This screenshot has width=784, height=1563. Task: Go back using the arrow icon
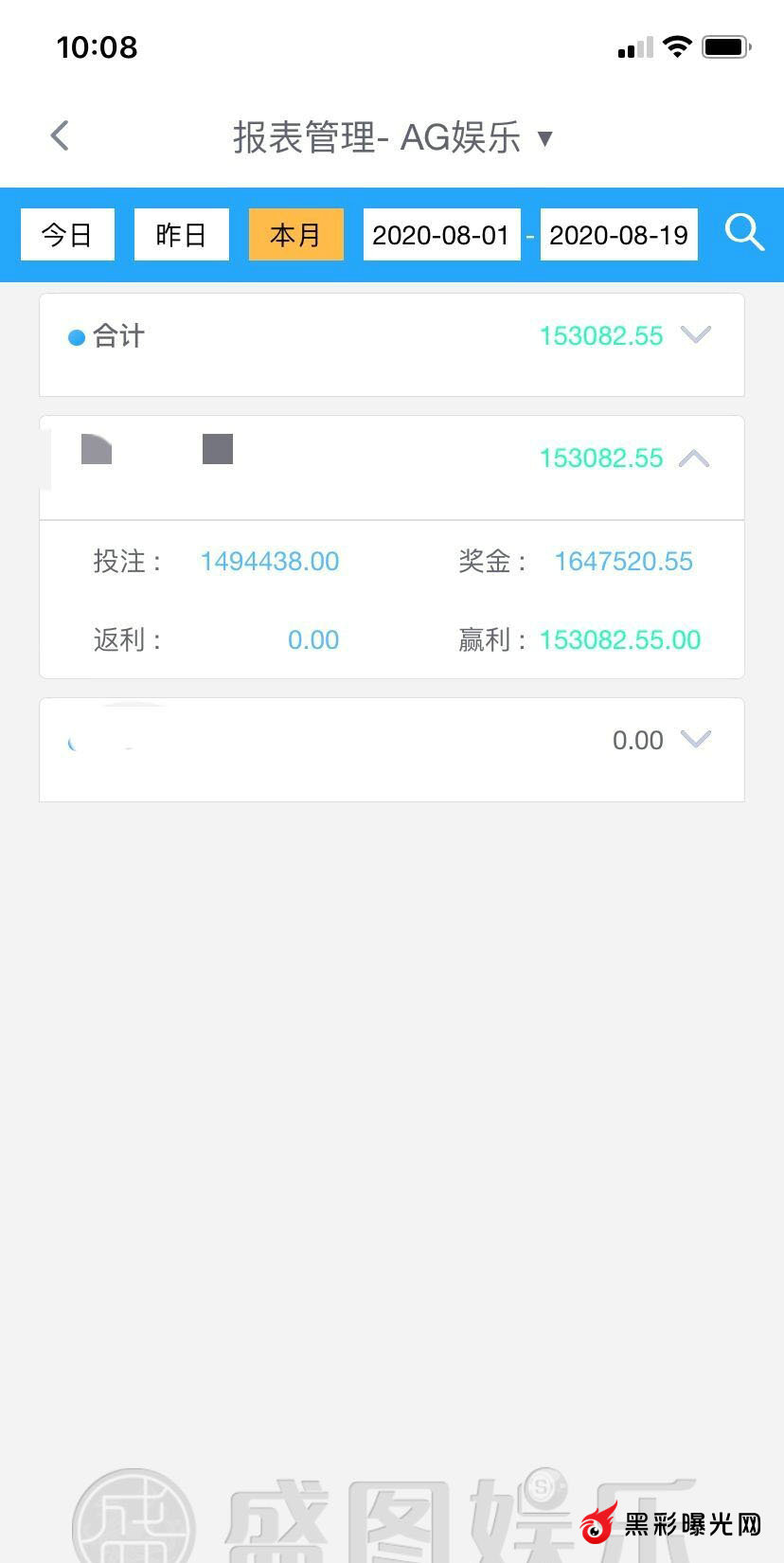(x=60, y=136)
